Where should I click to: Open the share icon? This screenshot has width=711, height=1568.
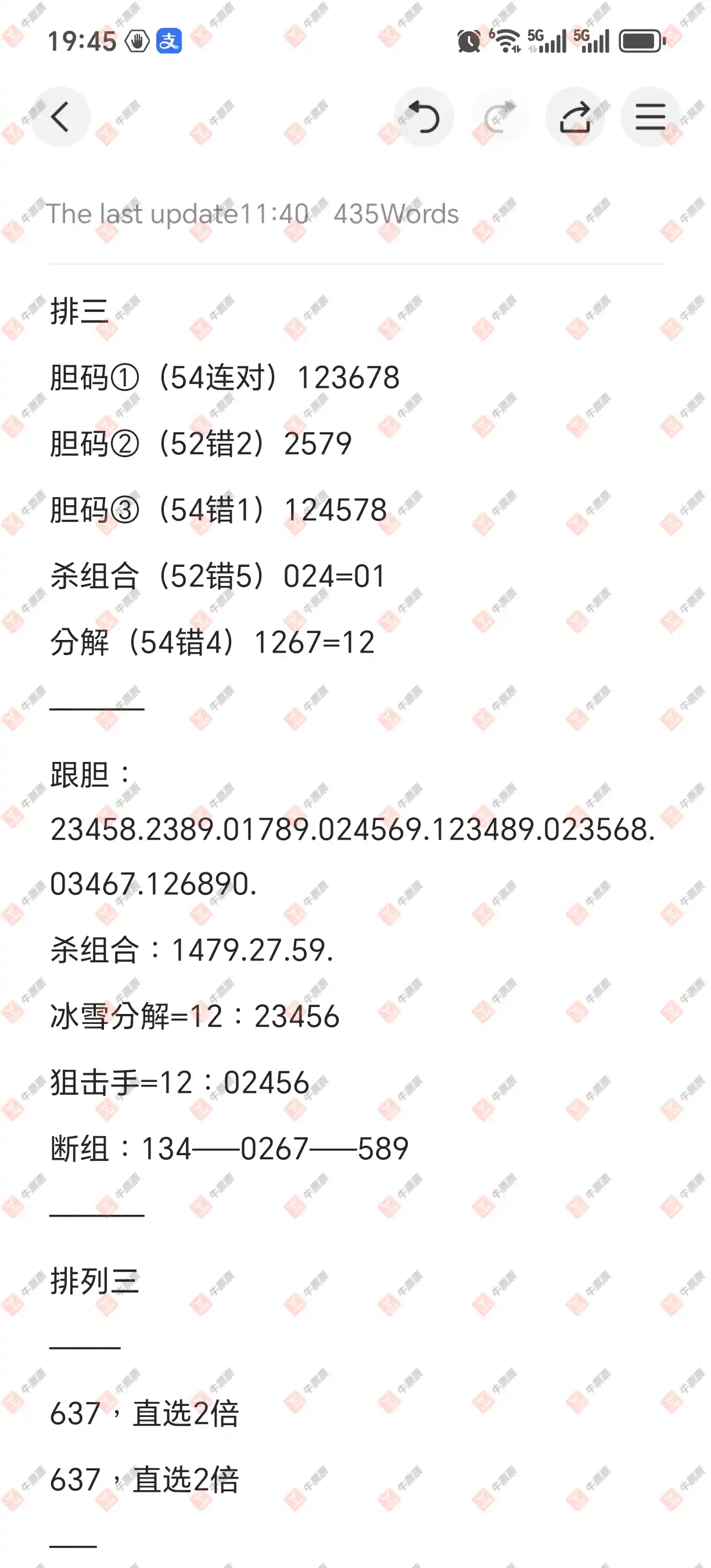click(574, 117)
